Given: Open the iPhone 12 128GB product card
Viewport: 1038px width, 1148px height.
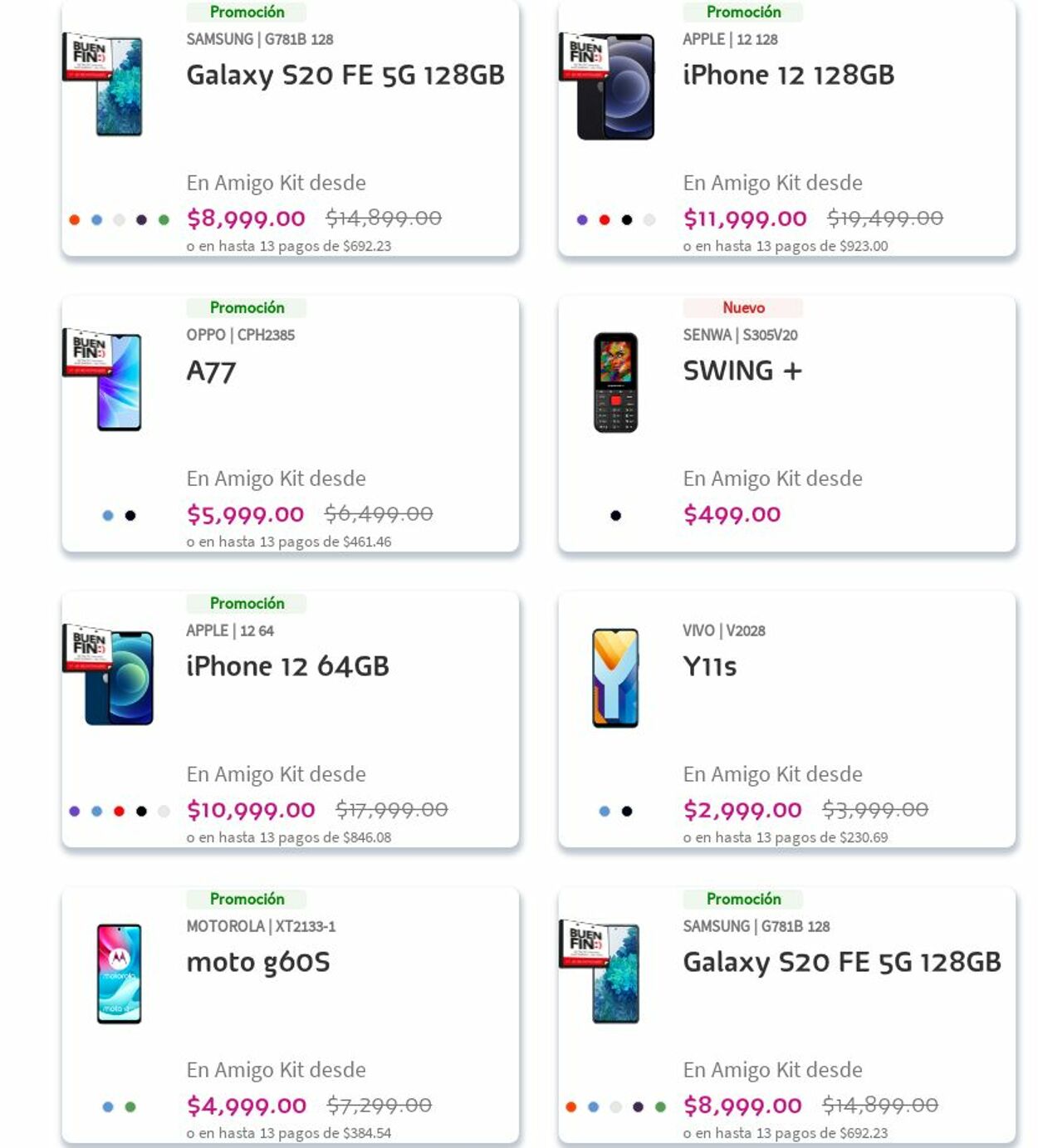Looking at the screenshot, I should pyautogui.click(x=788, y=76).
